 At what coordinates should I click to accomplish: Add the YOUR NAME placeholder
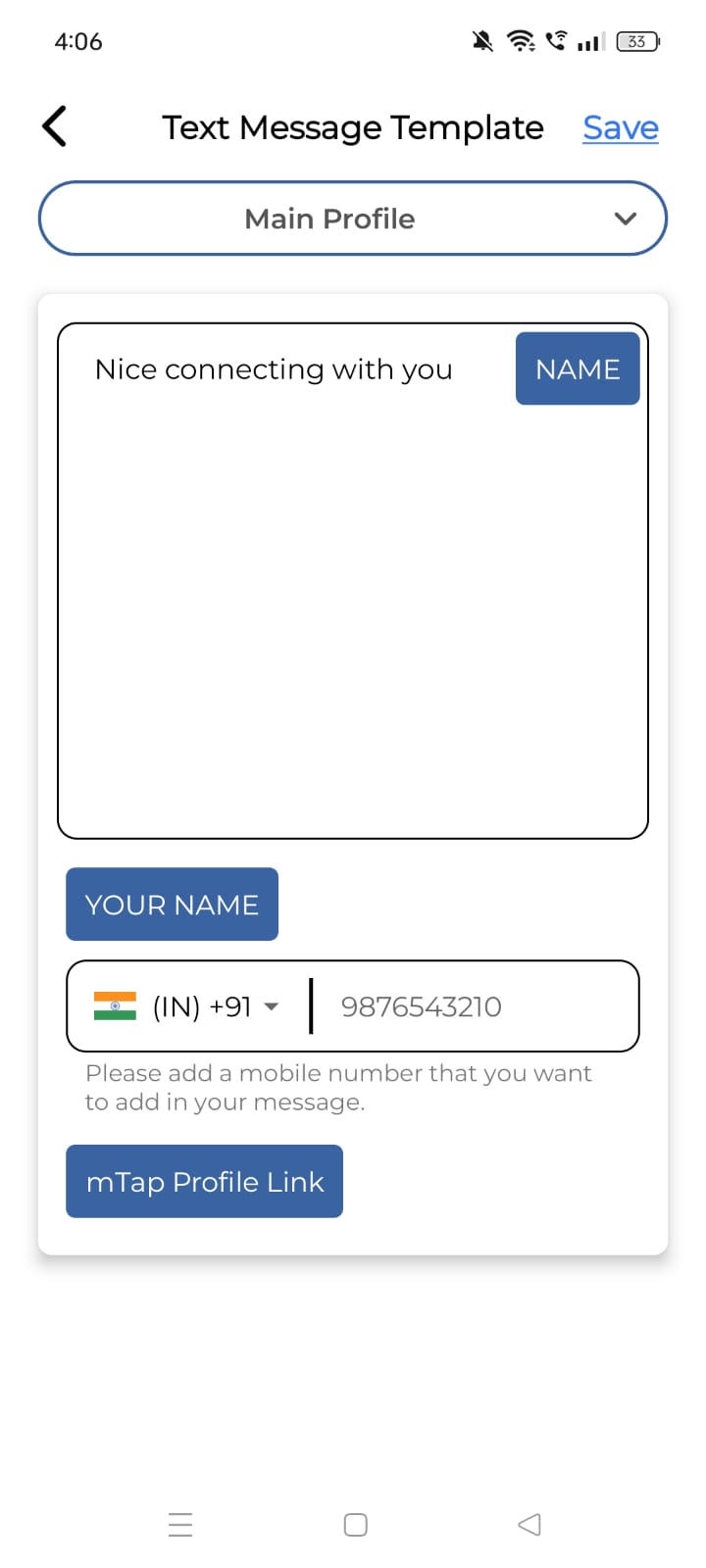coord(172,904)
